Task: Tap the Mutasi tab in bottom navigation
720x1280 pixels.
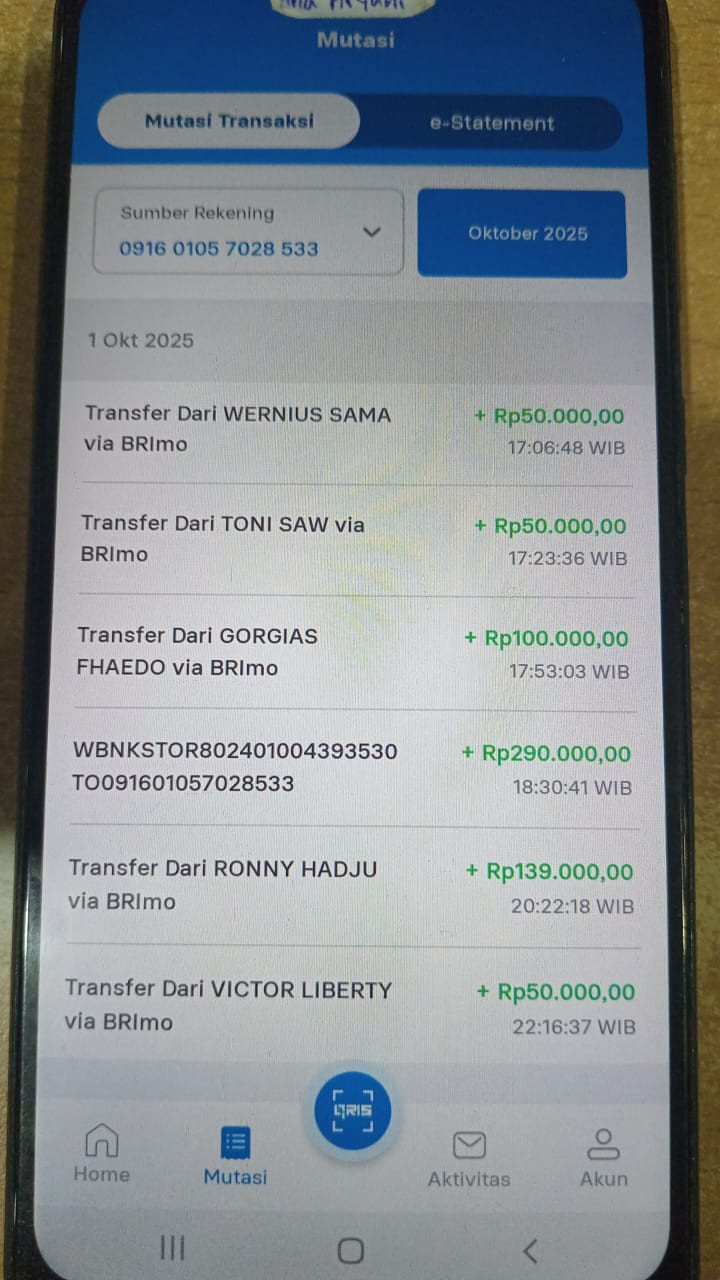Action: coord(235,1156)
